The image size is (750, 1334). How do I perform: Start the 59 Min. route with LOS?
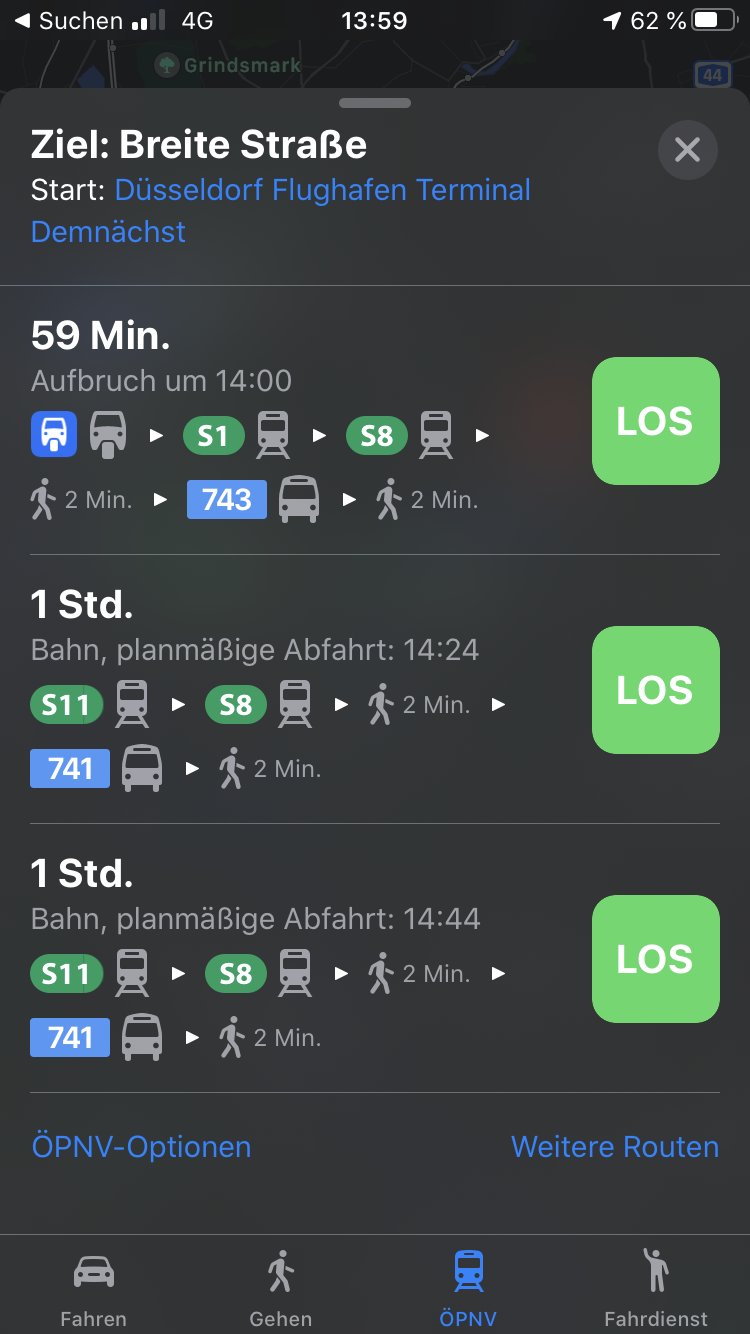point(655,421)
